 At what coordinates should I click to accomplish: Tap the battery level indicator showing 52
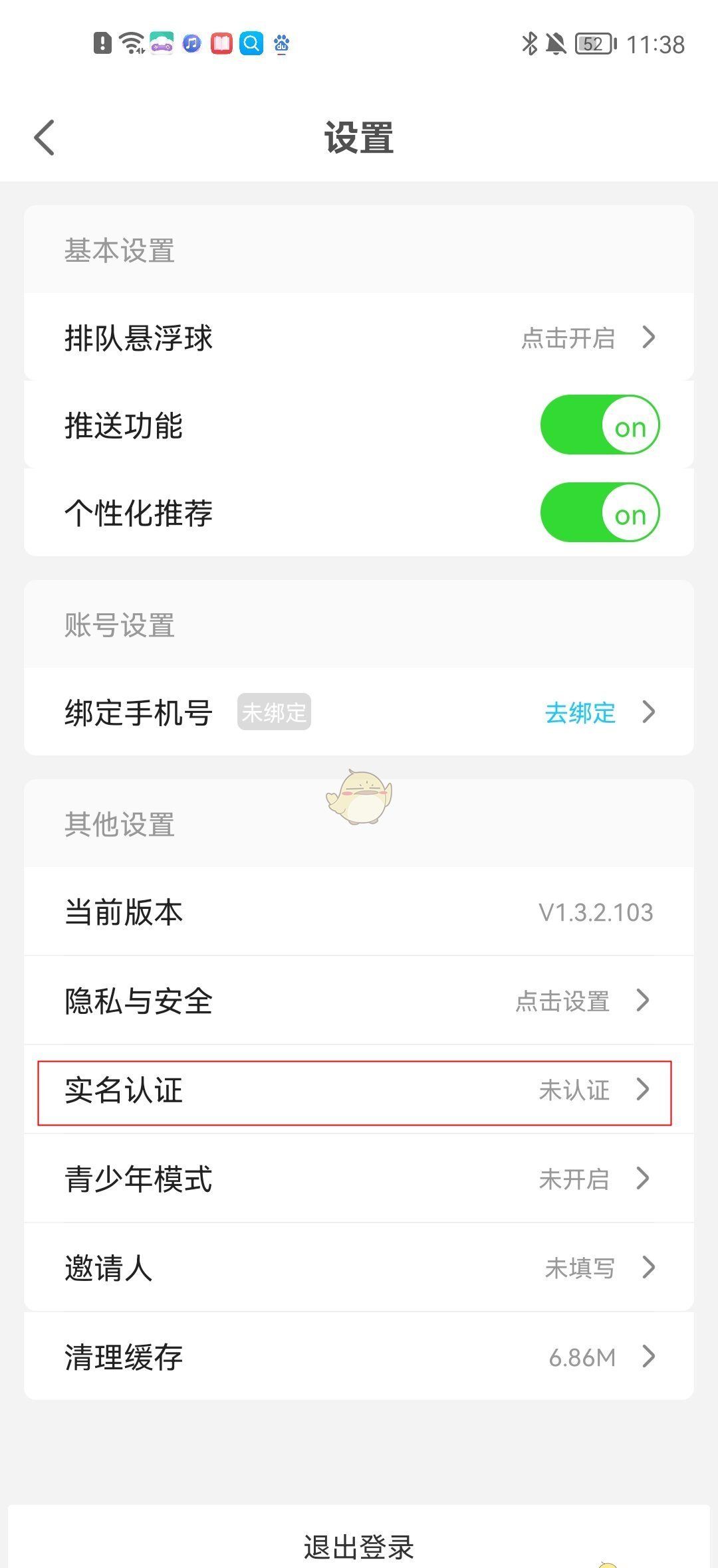[x=594, y=43]
